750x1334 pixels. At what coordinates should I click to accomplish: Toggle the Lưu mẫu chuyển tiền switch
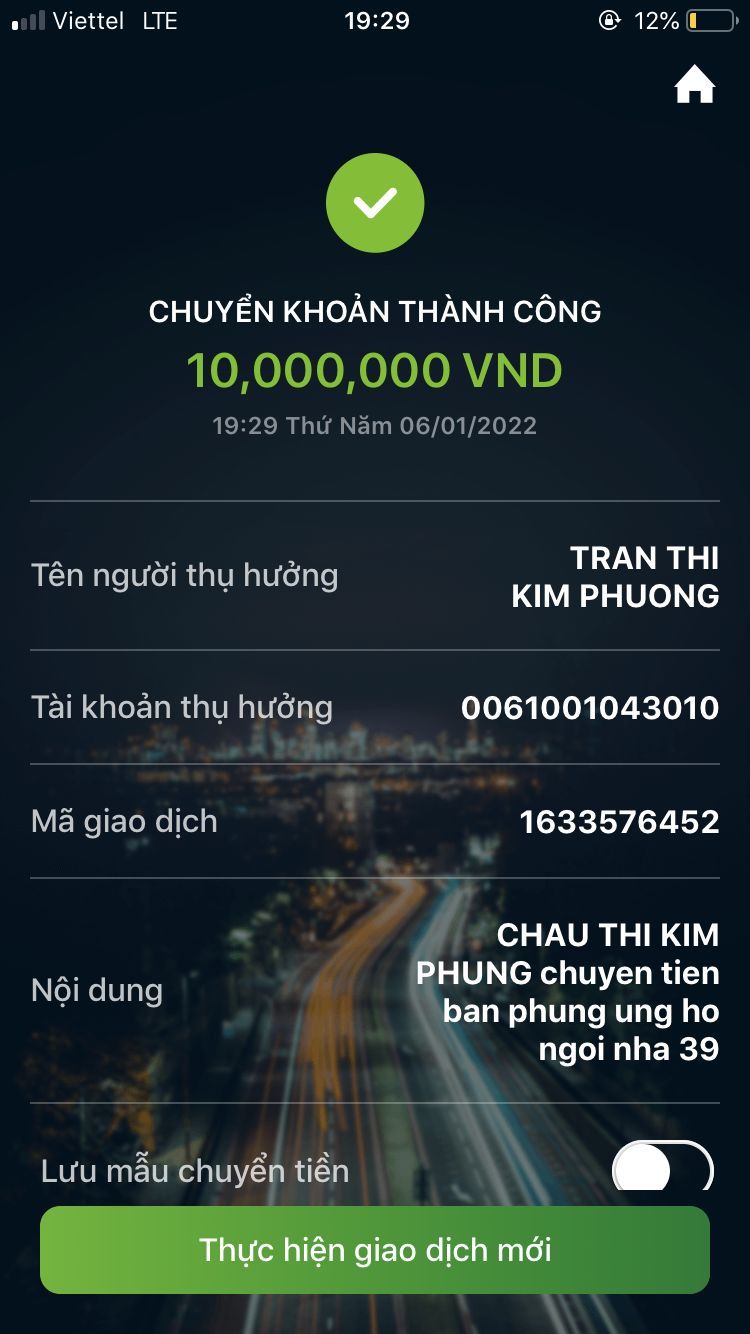[662, 1168]
